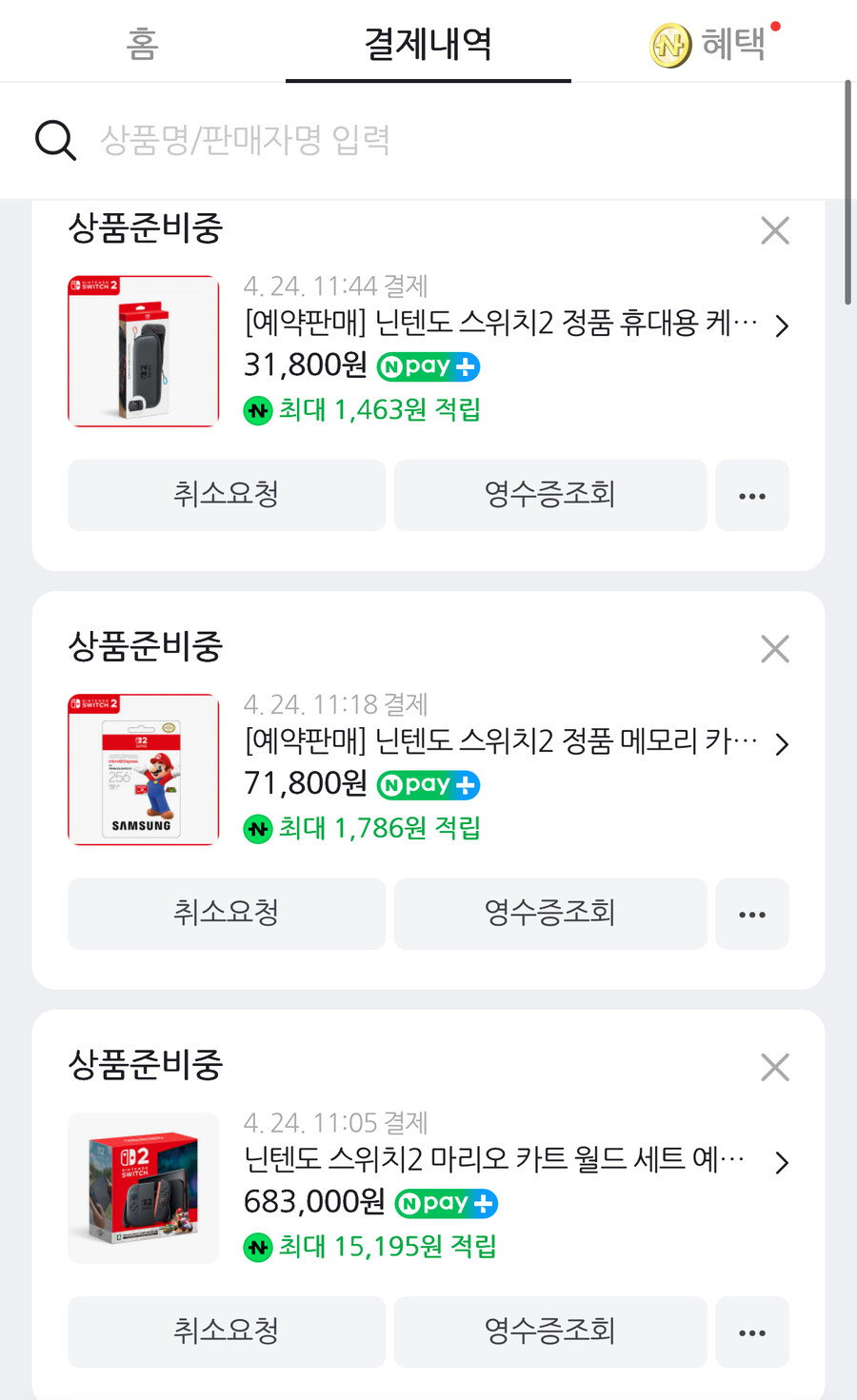Viewport: 857px width, 1400px height.
Task: Tap the search magnifier icon
Action: 54,139
